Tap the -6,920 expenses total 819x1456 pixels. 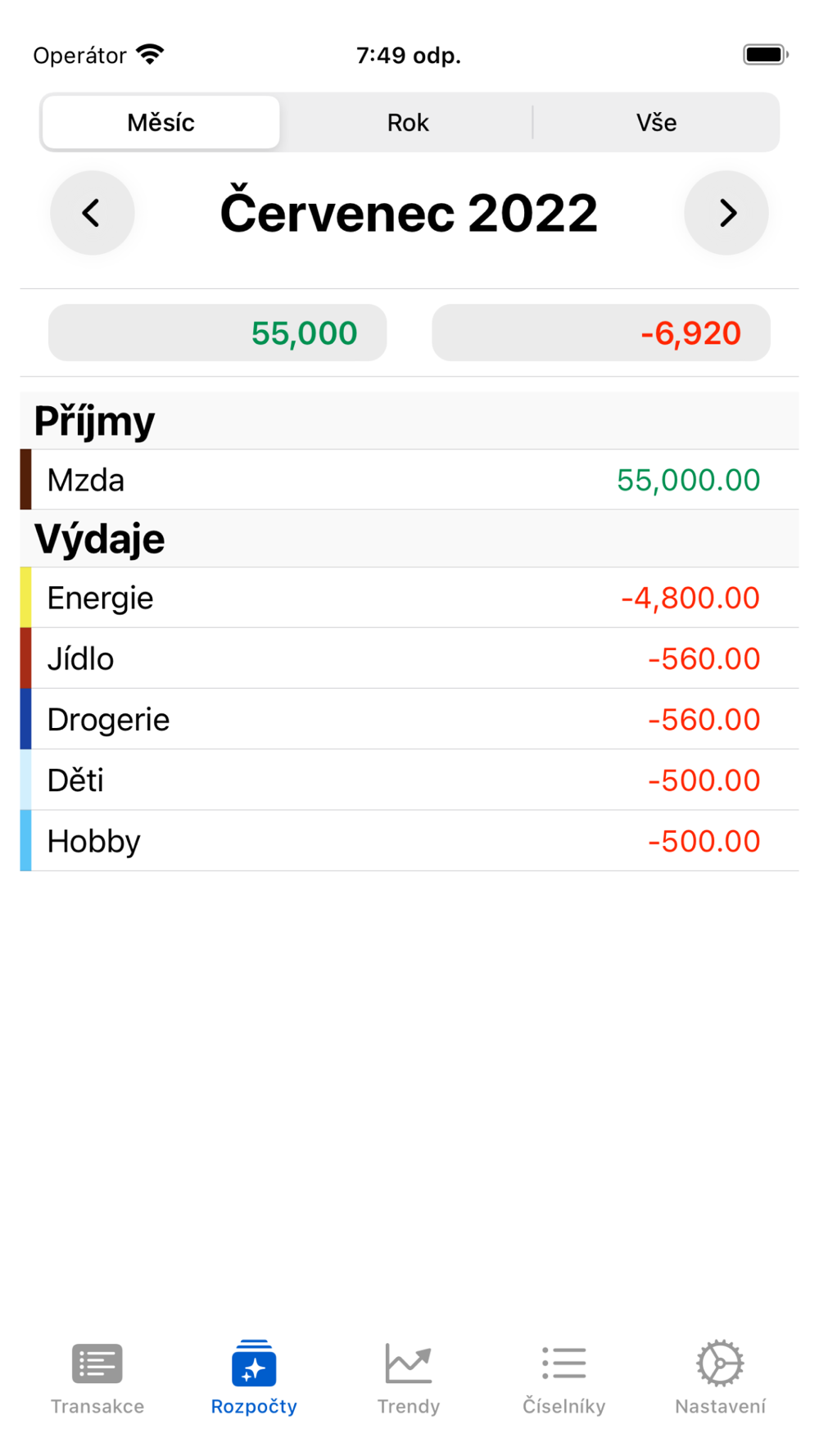(x=601, y=333)
